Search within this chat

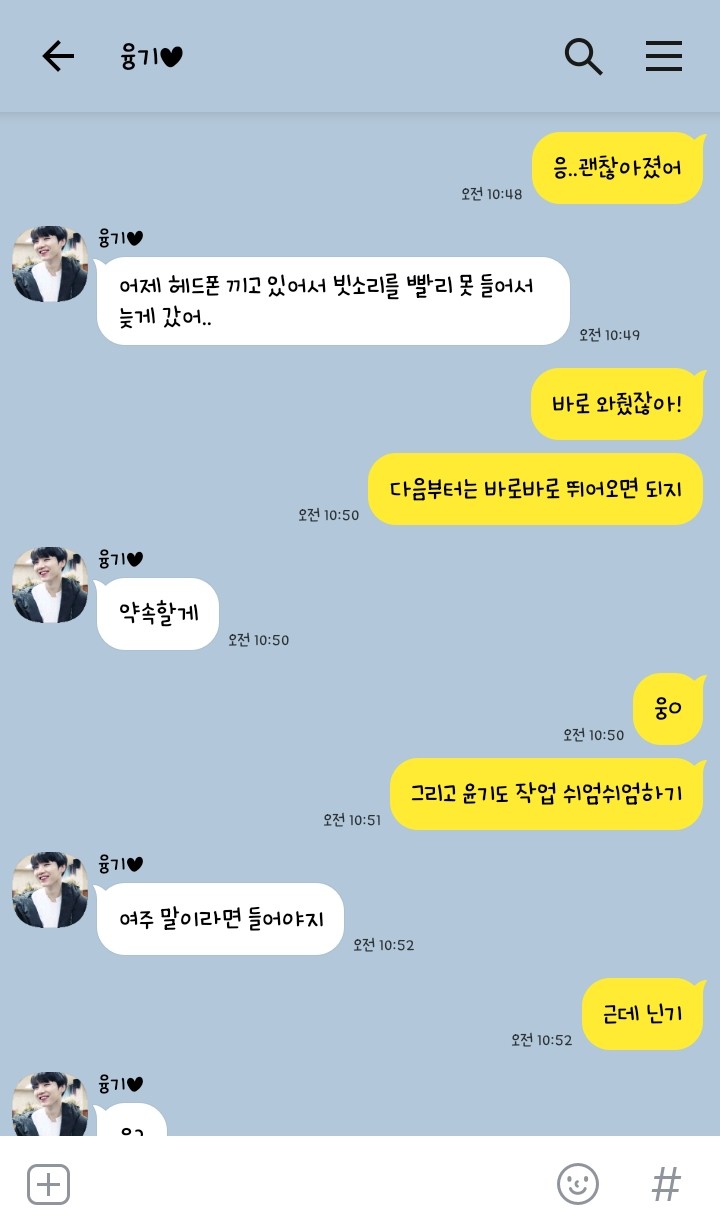(583, 57)
